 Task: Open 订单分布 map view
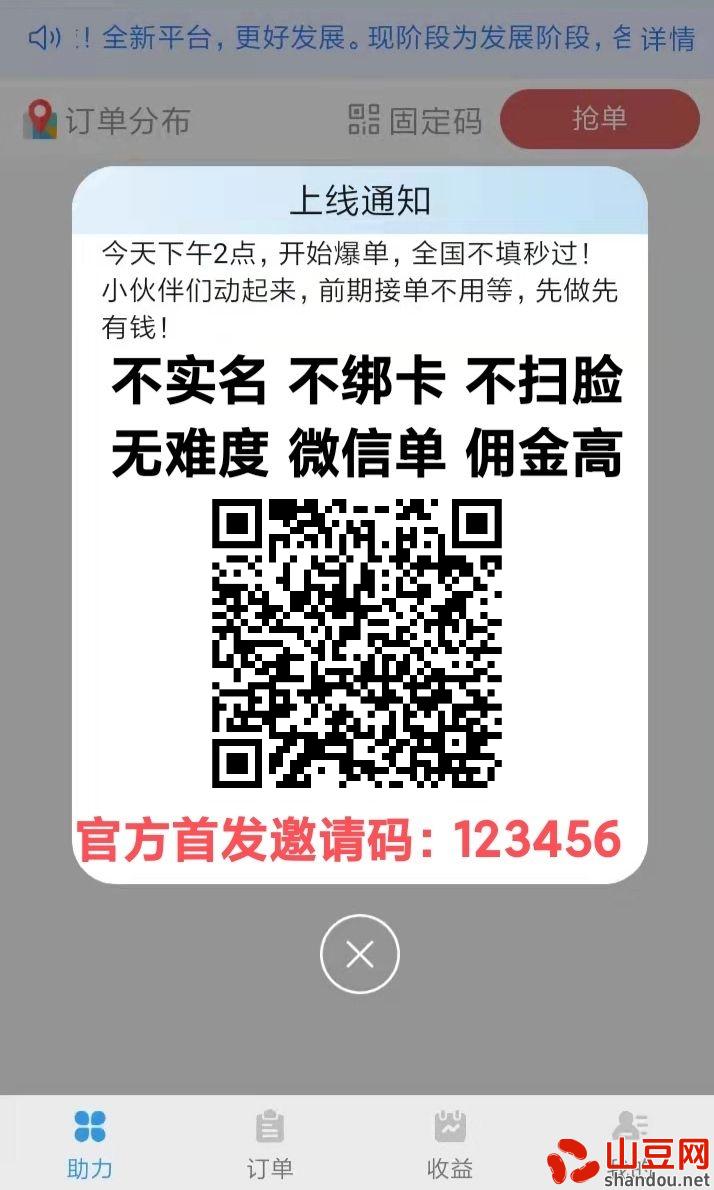click(x=107, y=121)
